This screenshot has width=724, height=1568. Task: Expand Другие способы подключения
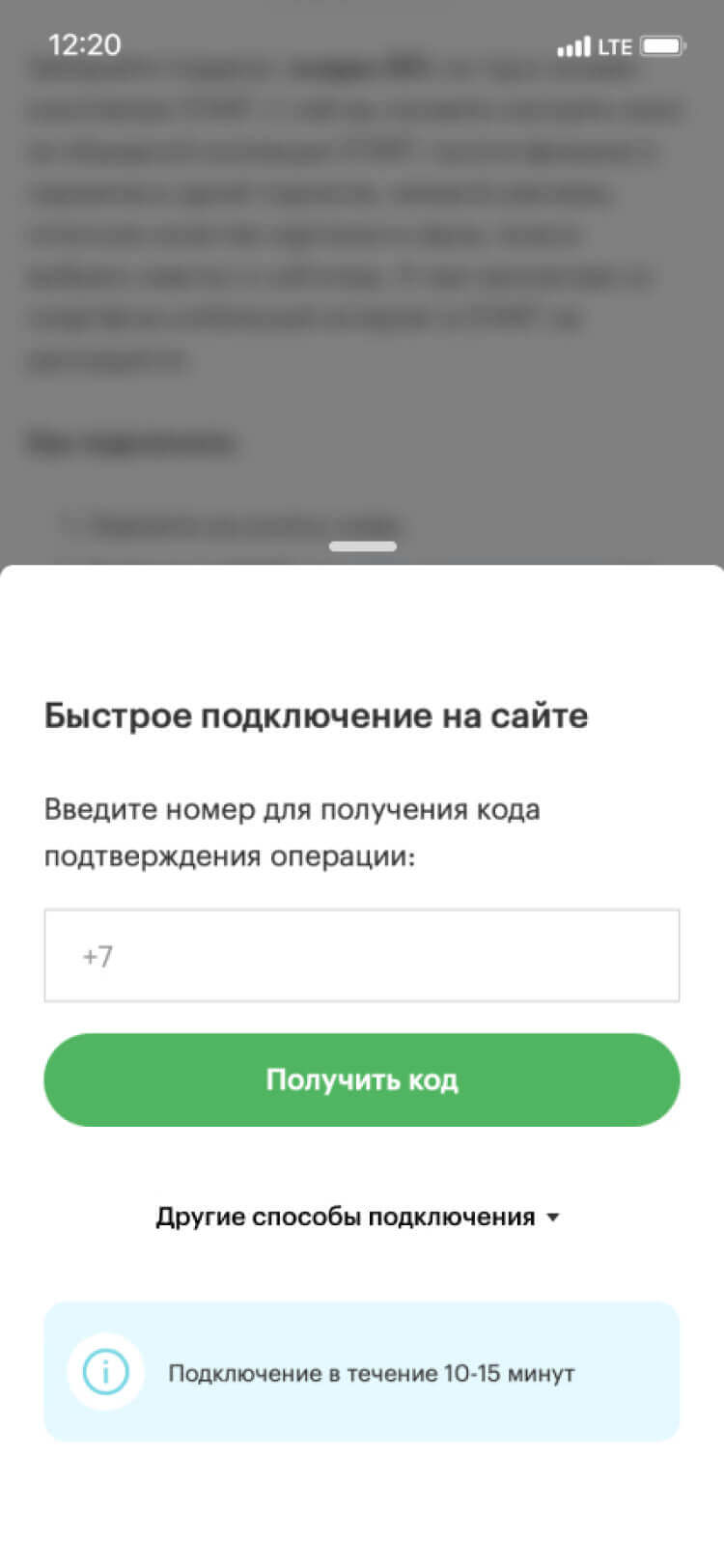[x=358, y=1217]
